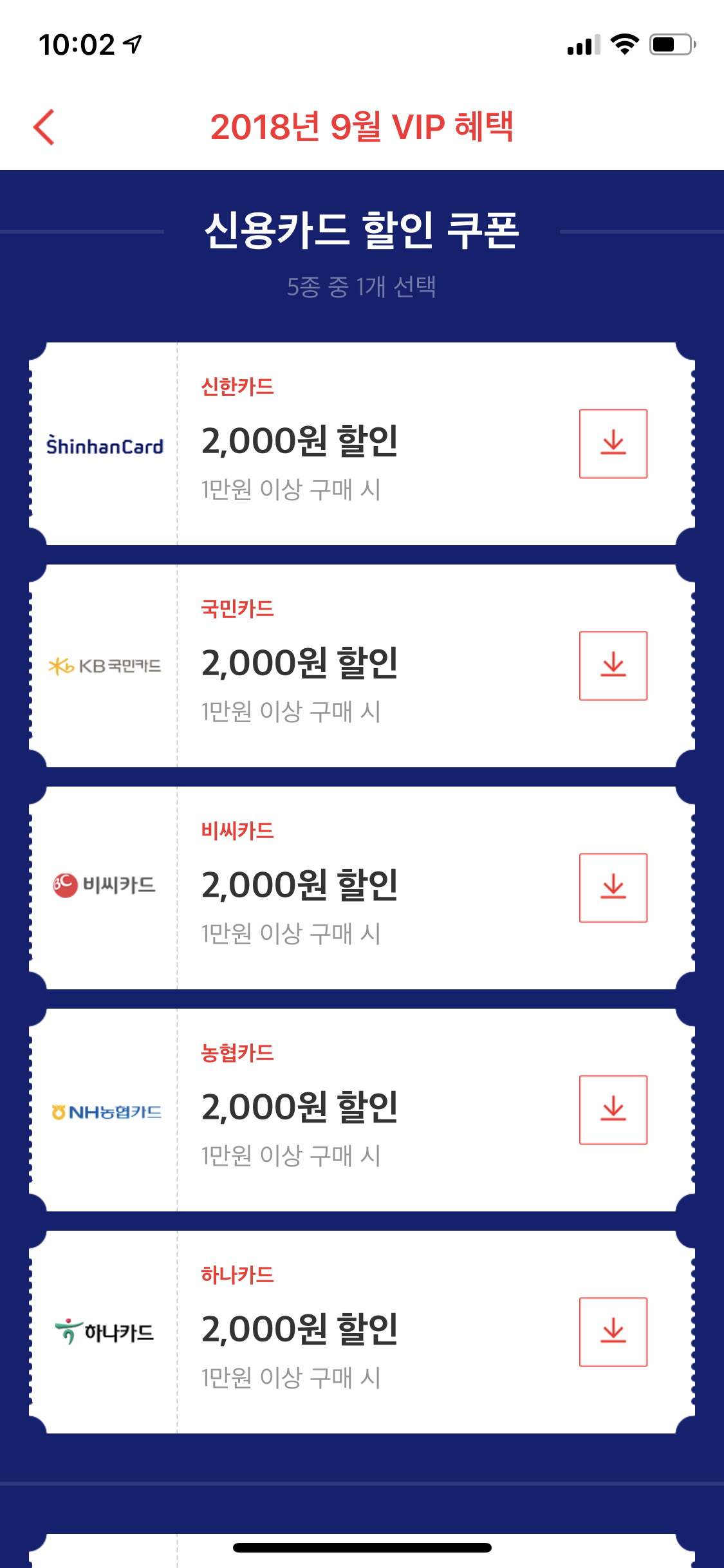Download the 신한카드 2,000원 discount coupon
This screenshot has width=724, height=1568.
(x=613, y=443)
